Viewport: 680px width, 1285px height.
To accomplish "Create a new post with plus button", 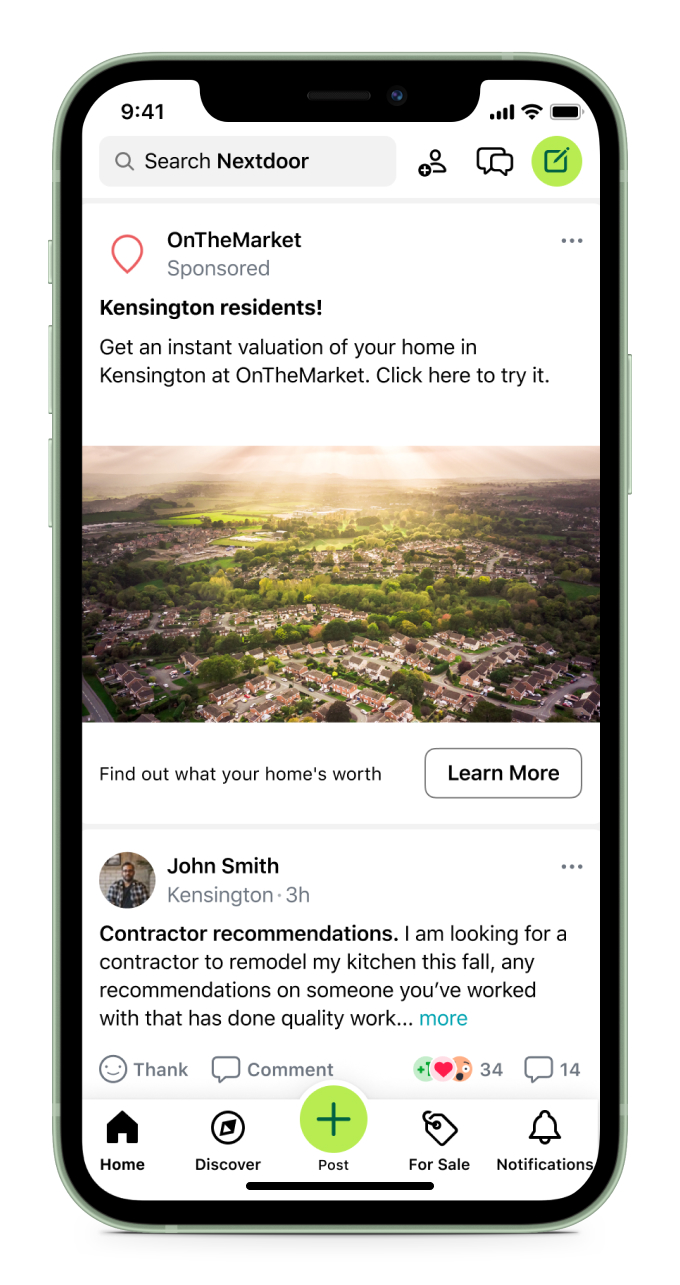I will pyautogui.click(x=334, y=1119).
